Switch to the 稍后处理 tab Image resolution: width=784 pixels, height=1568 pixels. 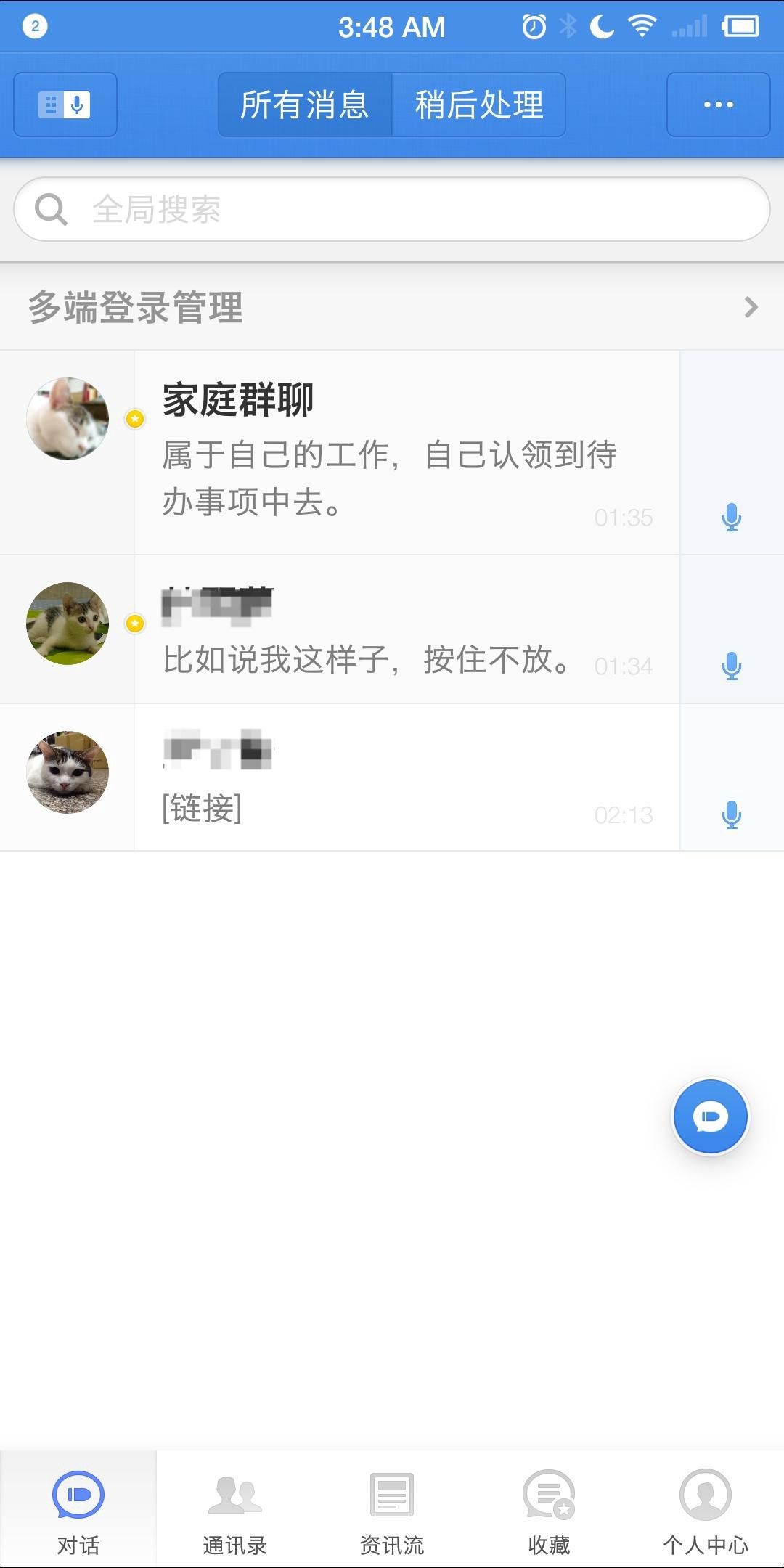tap(479, 105)
